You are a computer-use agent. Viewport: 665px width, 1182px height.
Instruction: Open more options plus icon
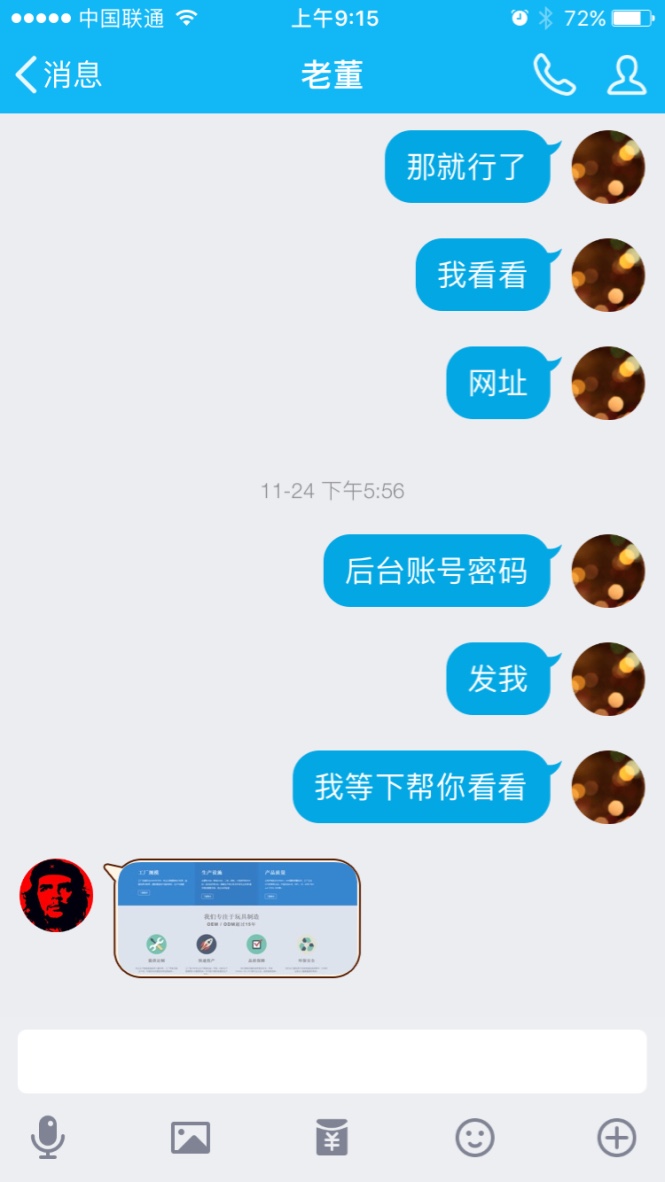pyautogui.click(x=616, y=1138)
